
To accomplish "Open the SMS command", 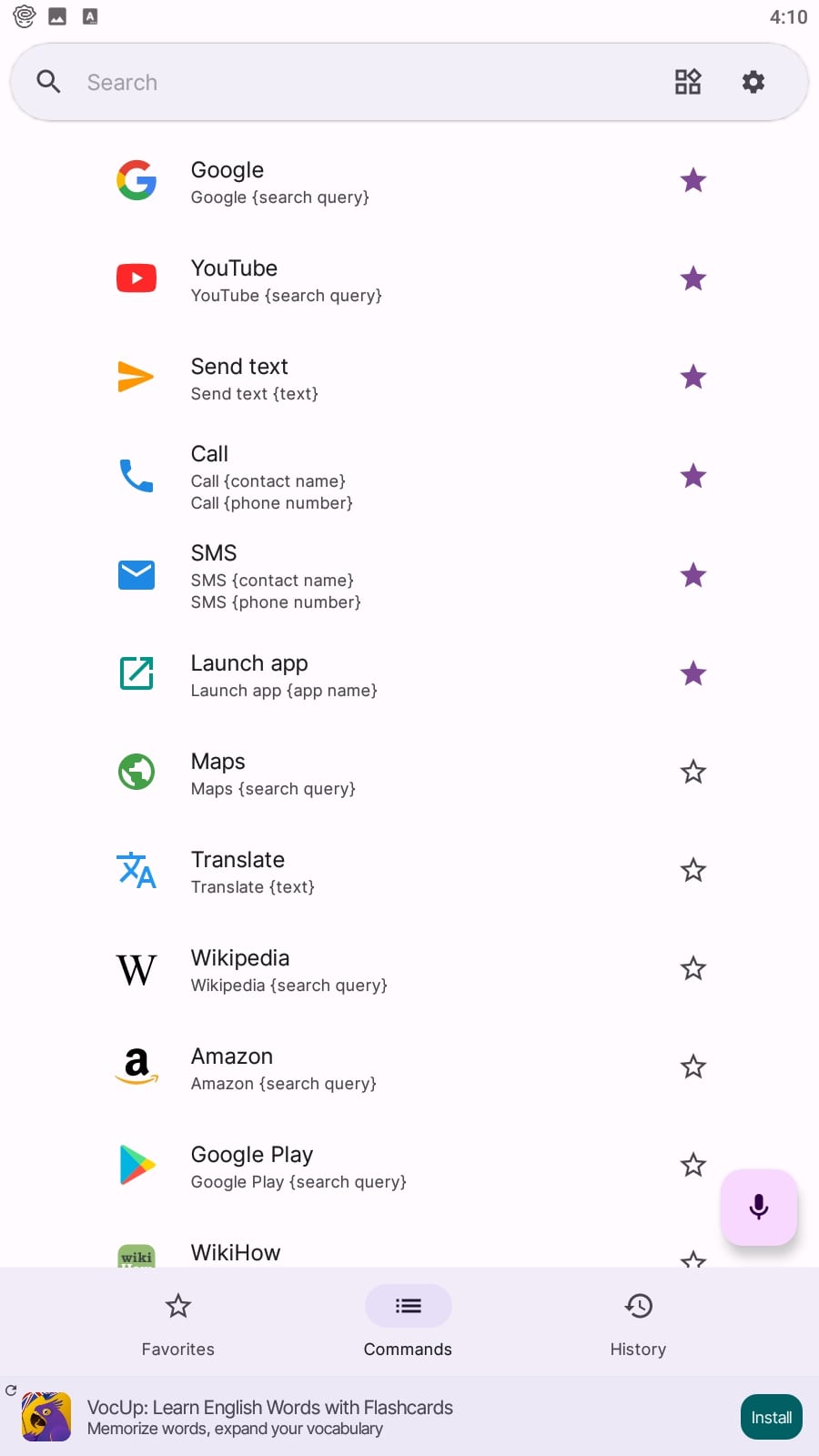I will point(409,575).
